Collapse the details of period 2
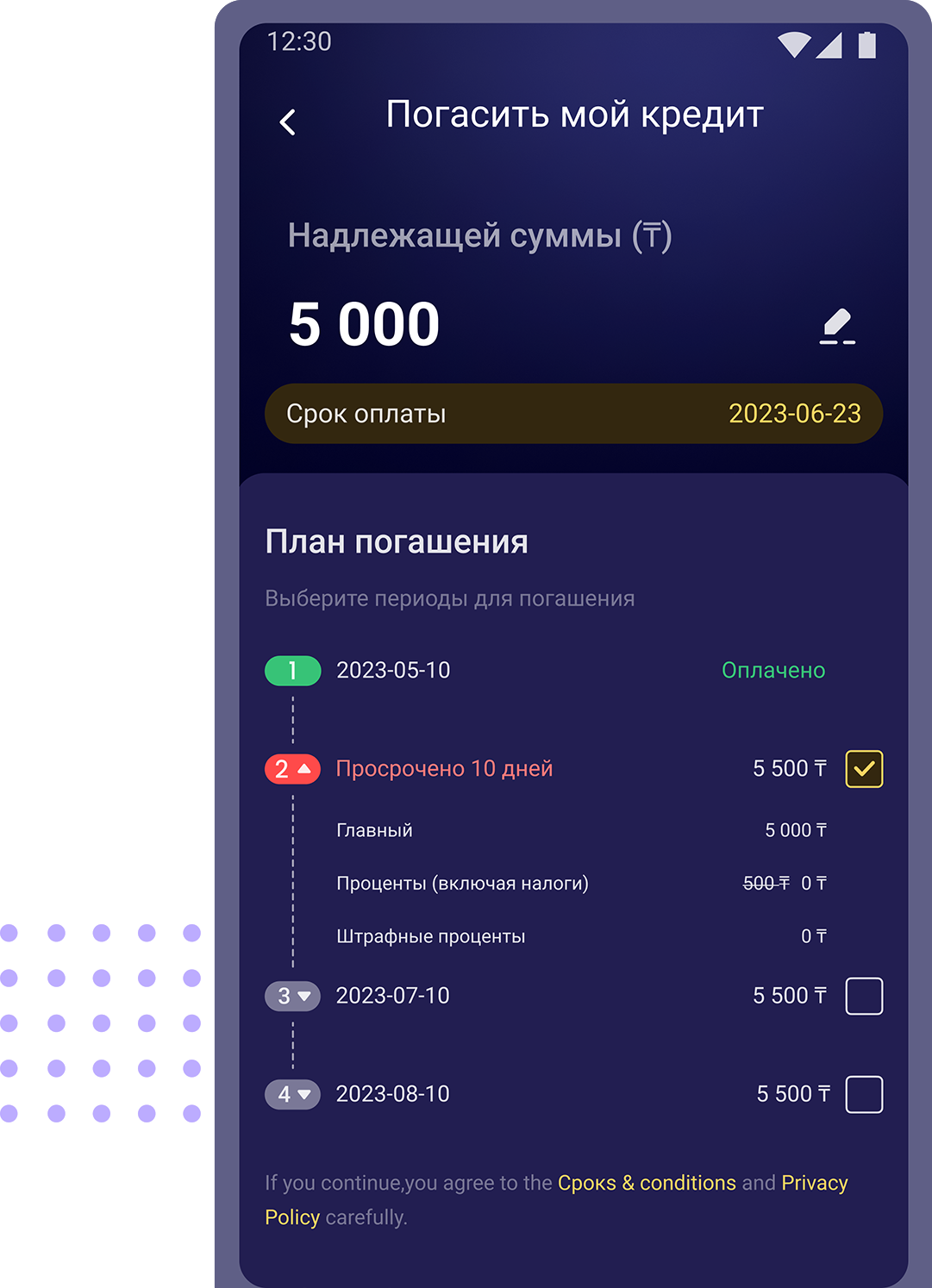 292,769
